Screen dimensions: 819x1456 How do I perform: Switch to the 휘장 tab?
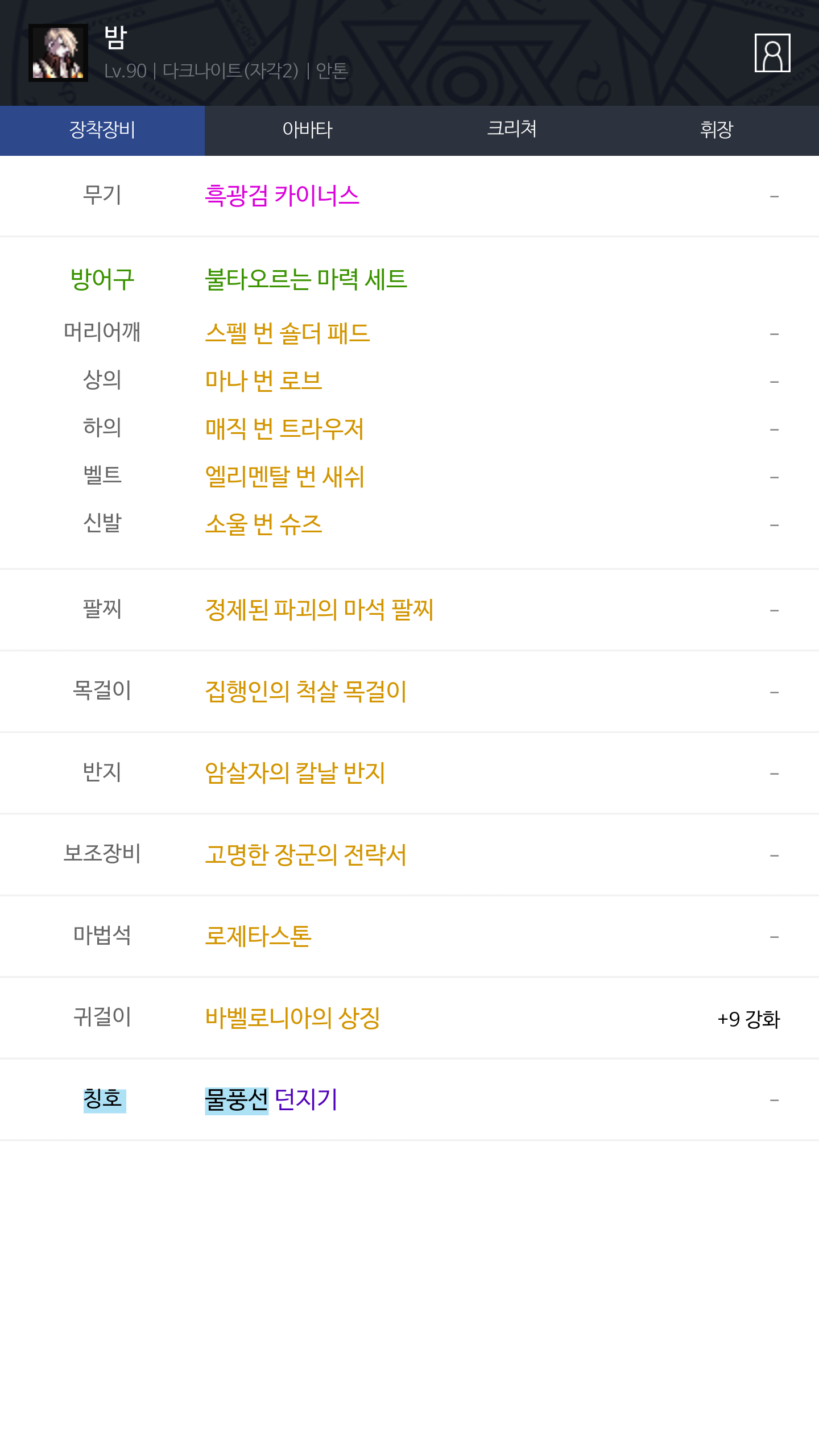coord(716,130)
